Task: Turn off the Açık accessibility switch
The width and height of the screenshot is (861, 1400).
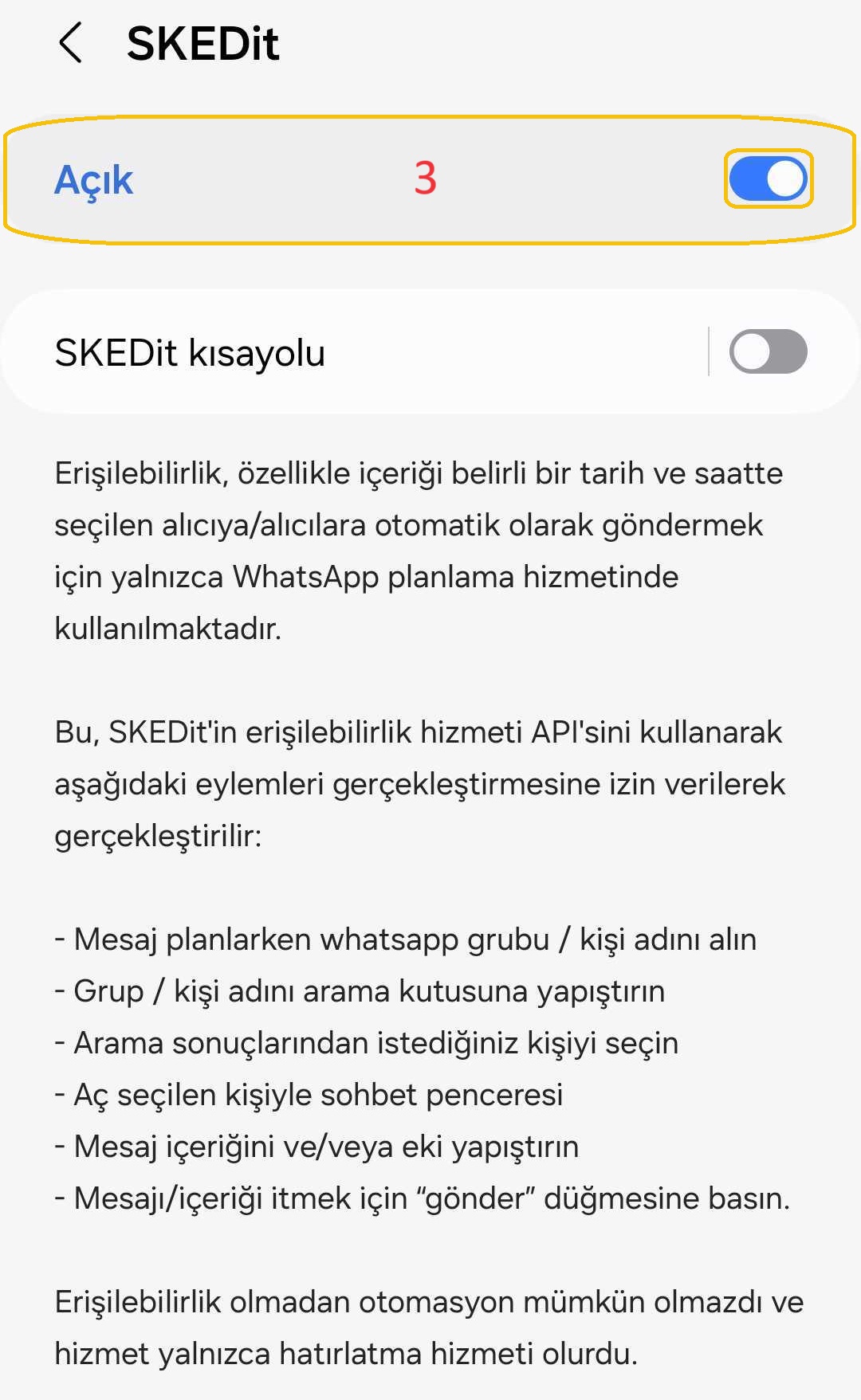Action: [768, 179]
